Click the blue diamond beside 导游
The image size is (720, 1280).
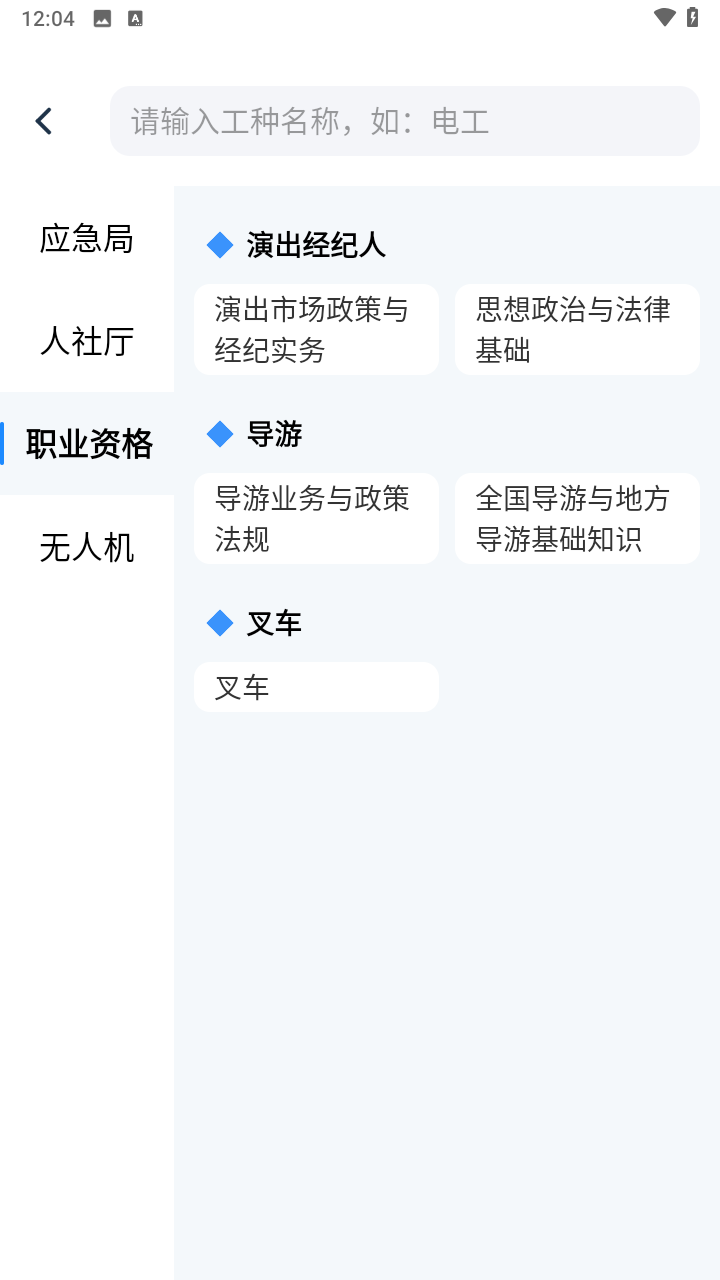tap(220, 433)
